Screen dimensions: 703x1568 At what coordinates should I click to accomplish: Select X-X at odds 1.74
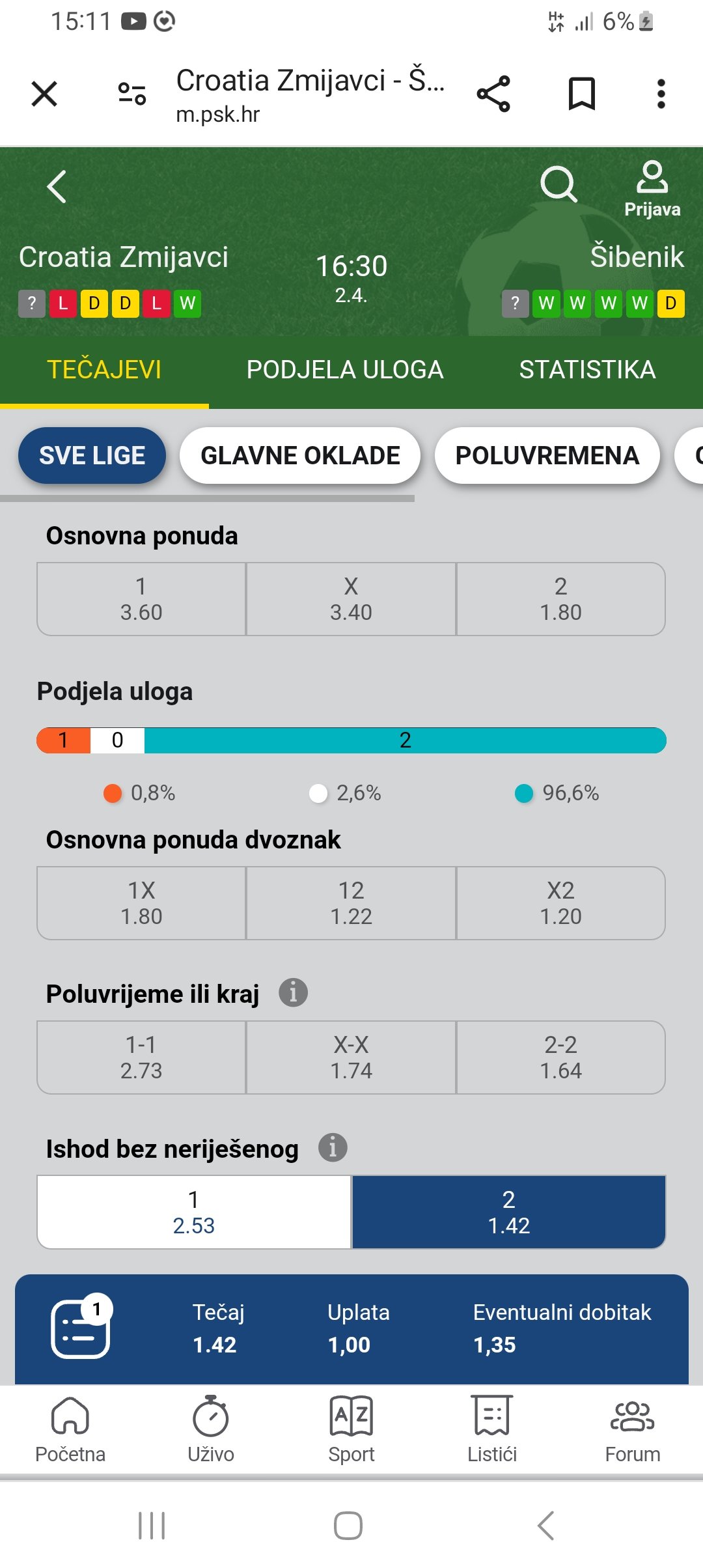tap(351, 1057)
